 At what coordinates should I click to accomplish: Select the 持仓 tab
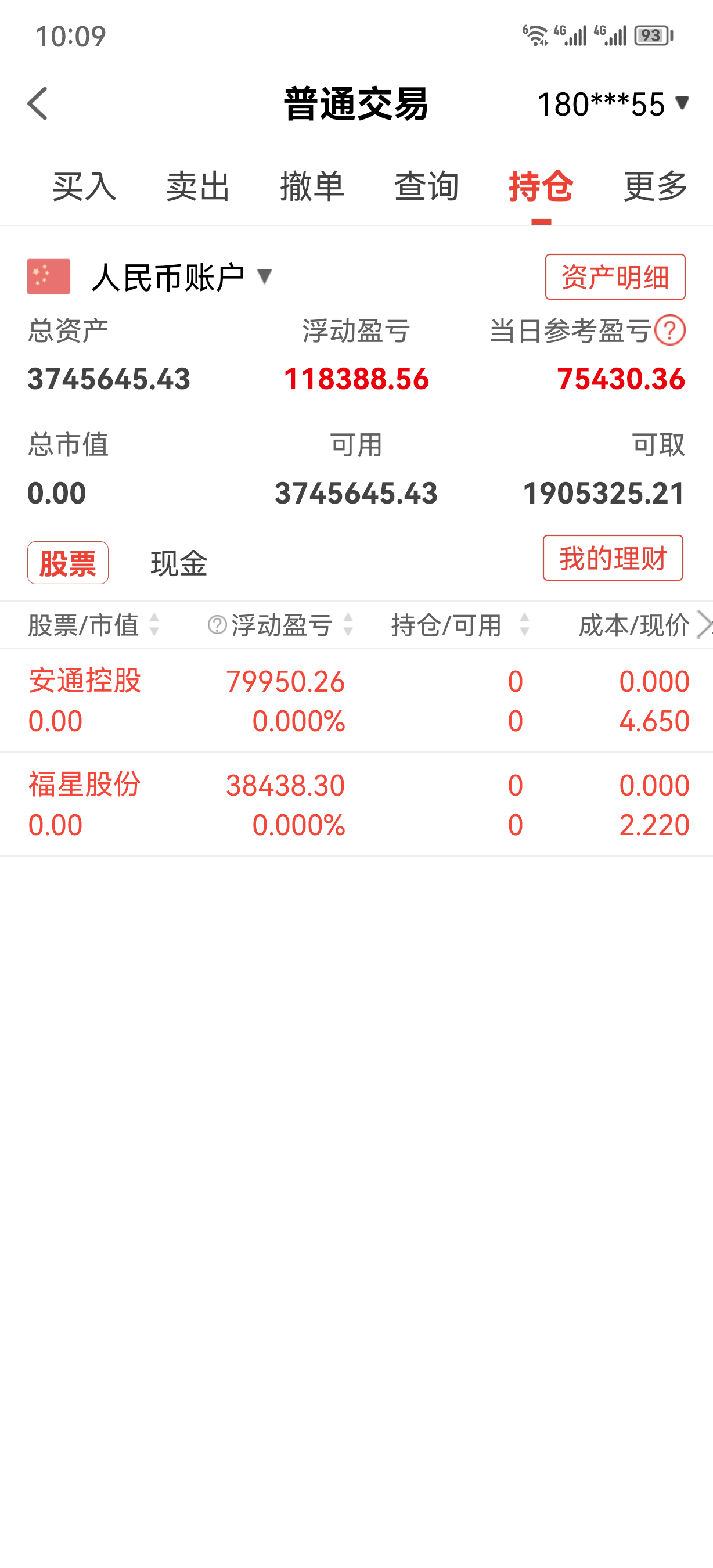coord(541,186)
